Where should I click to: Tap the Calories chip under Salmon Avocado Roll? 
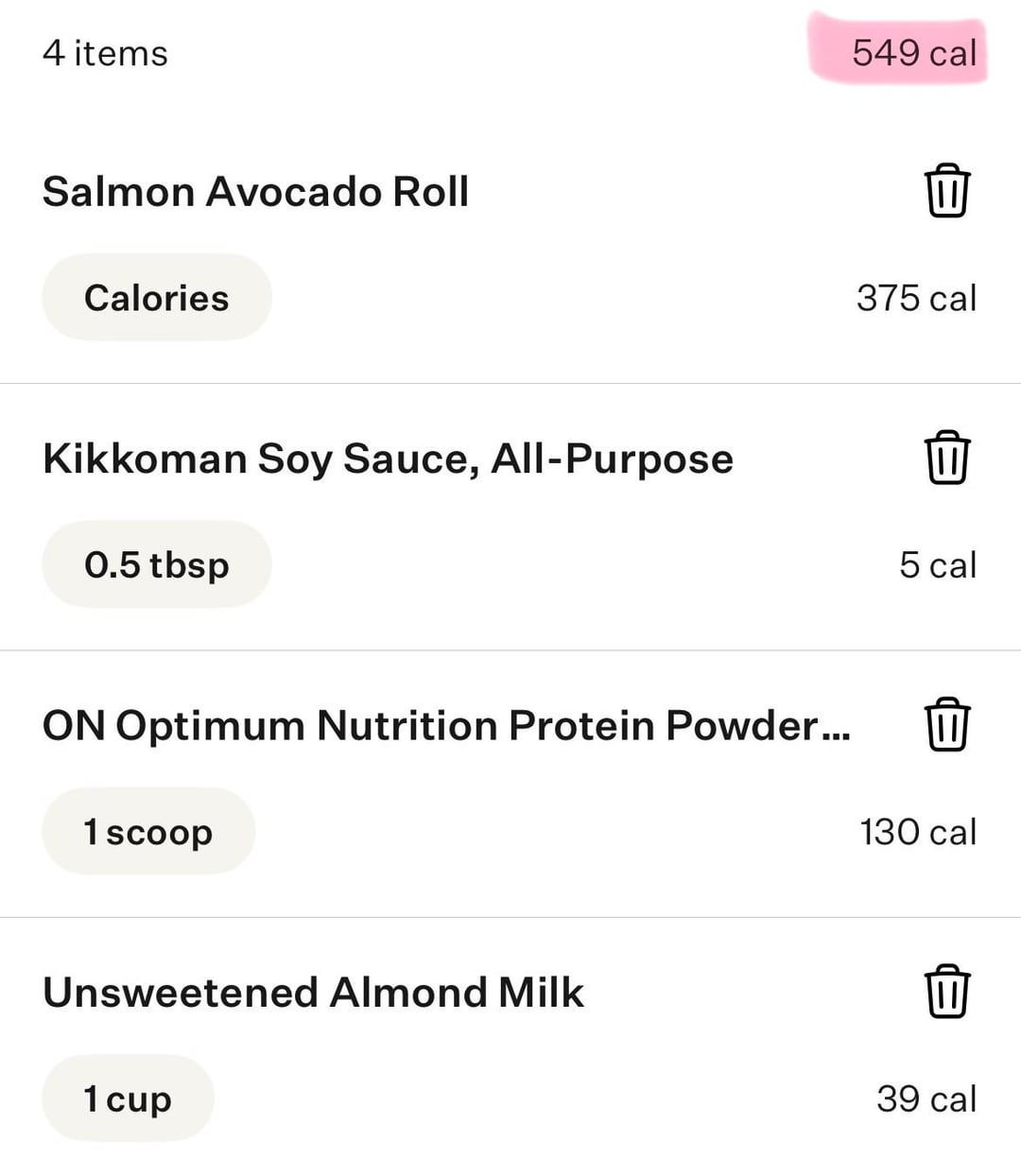click(x=156, y=298)
